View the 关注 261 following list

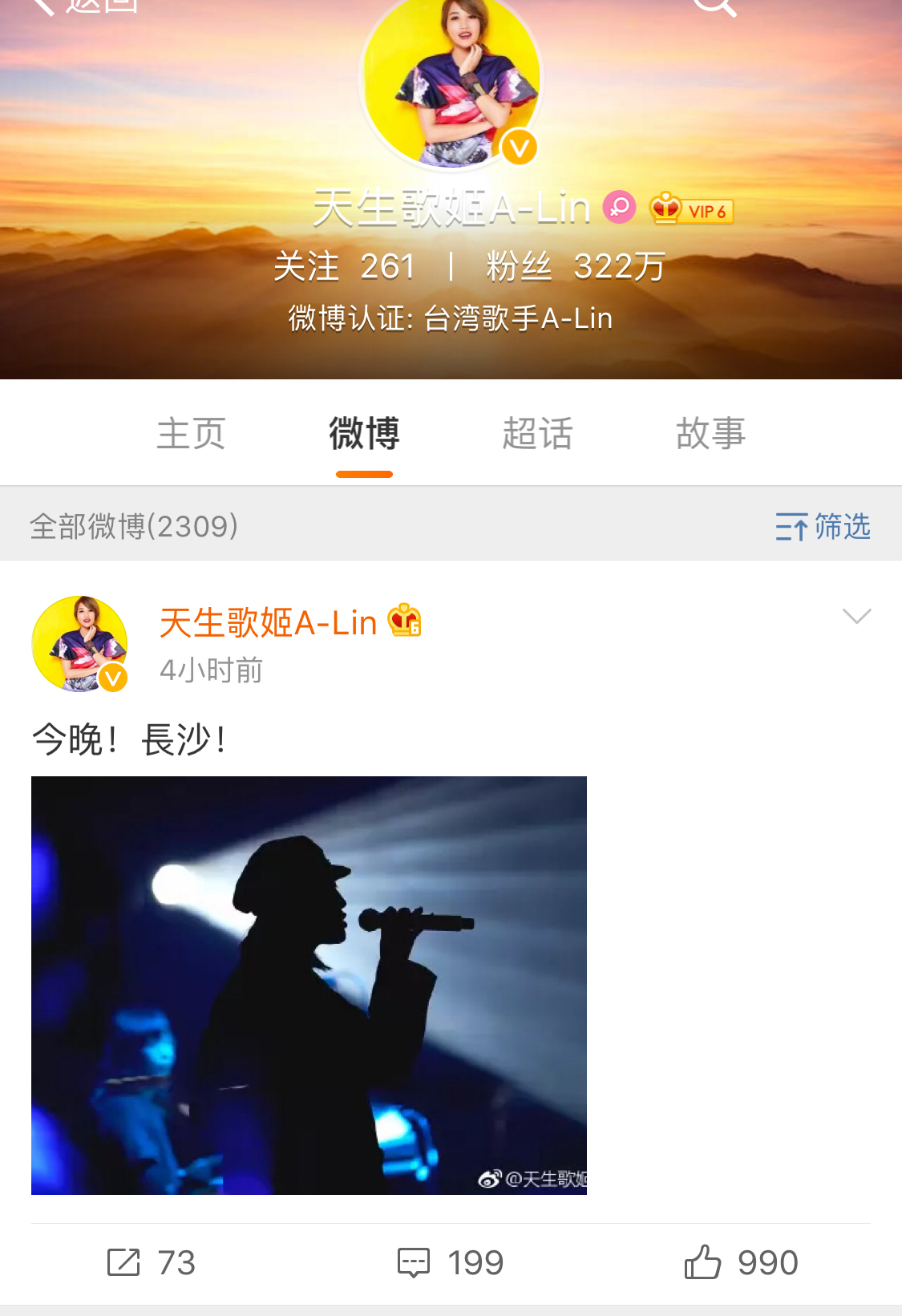click(x=344, y=266)
